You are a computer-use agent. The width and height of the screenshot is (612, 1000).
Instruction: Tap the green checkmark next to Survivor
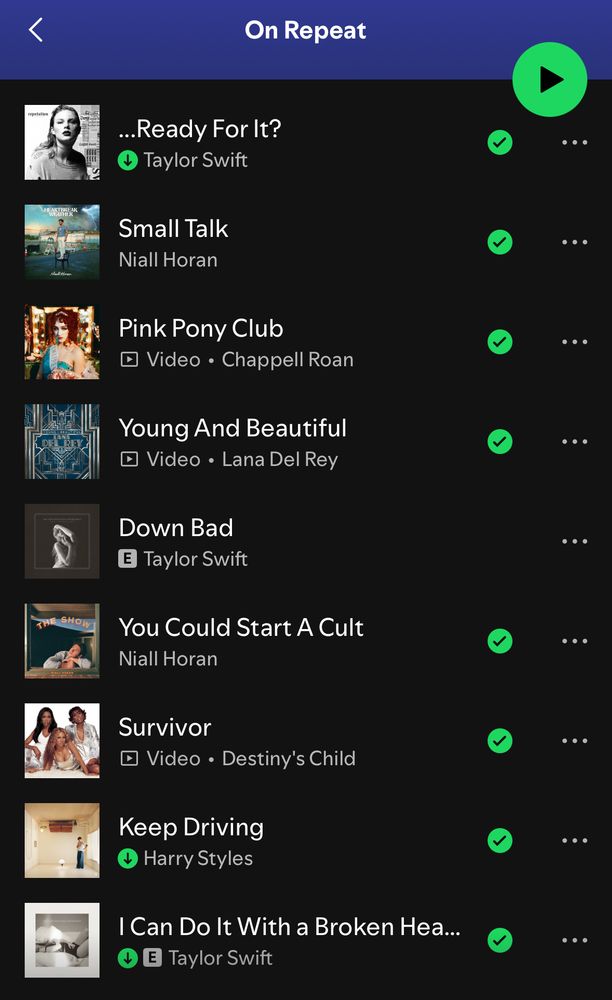point(500,741)
